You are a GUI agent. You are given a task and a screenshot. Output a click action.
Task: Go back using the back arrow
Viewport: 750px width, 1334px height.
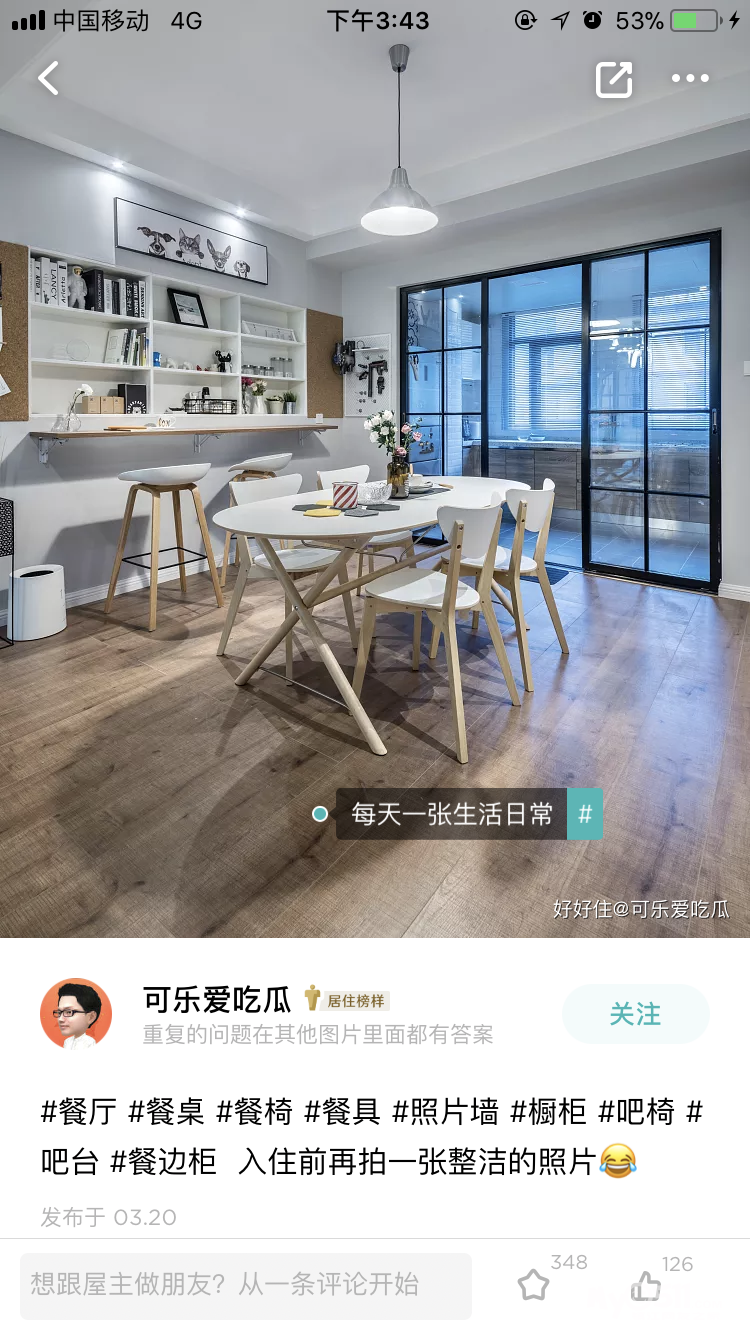tap(48, 78)
